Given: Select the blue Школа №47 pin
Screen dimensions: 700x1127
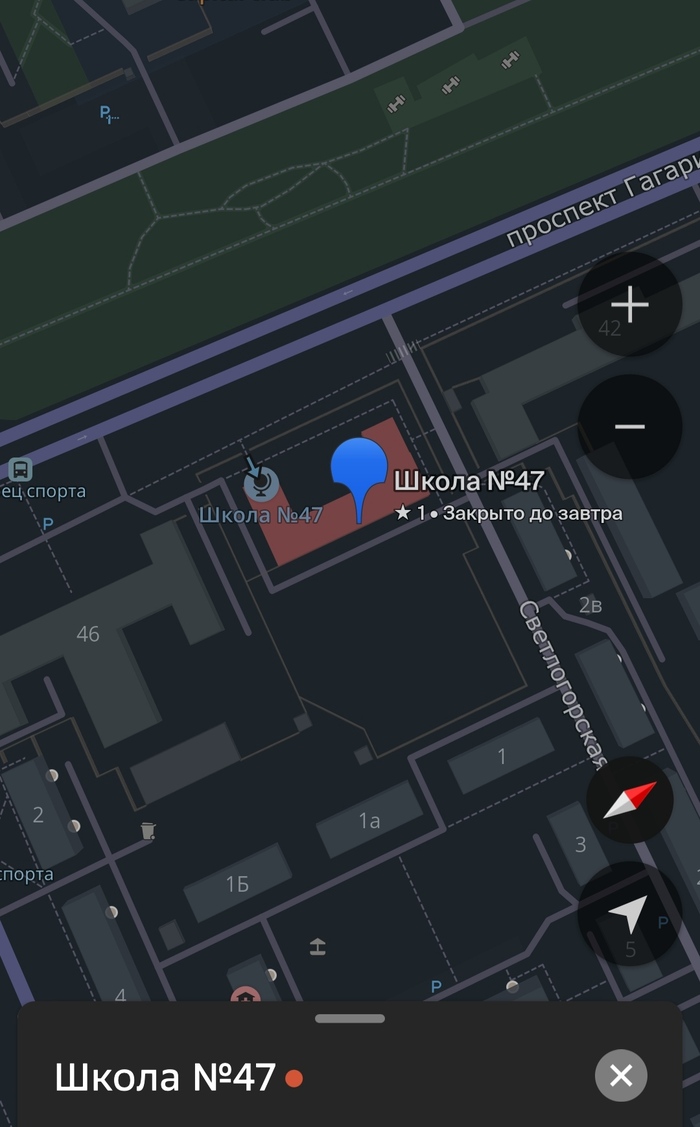Looking at the screenshot, I should (359, 468).
